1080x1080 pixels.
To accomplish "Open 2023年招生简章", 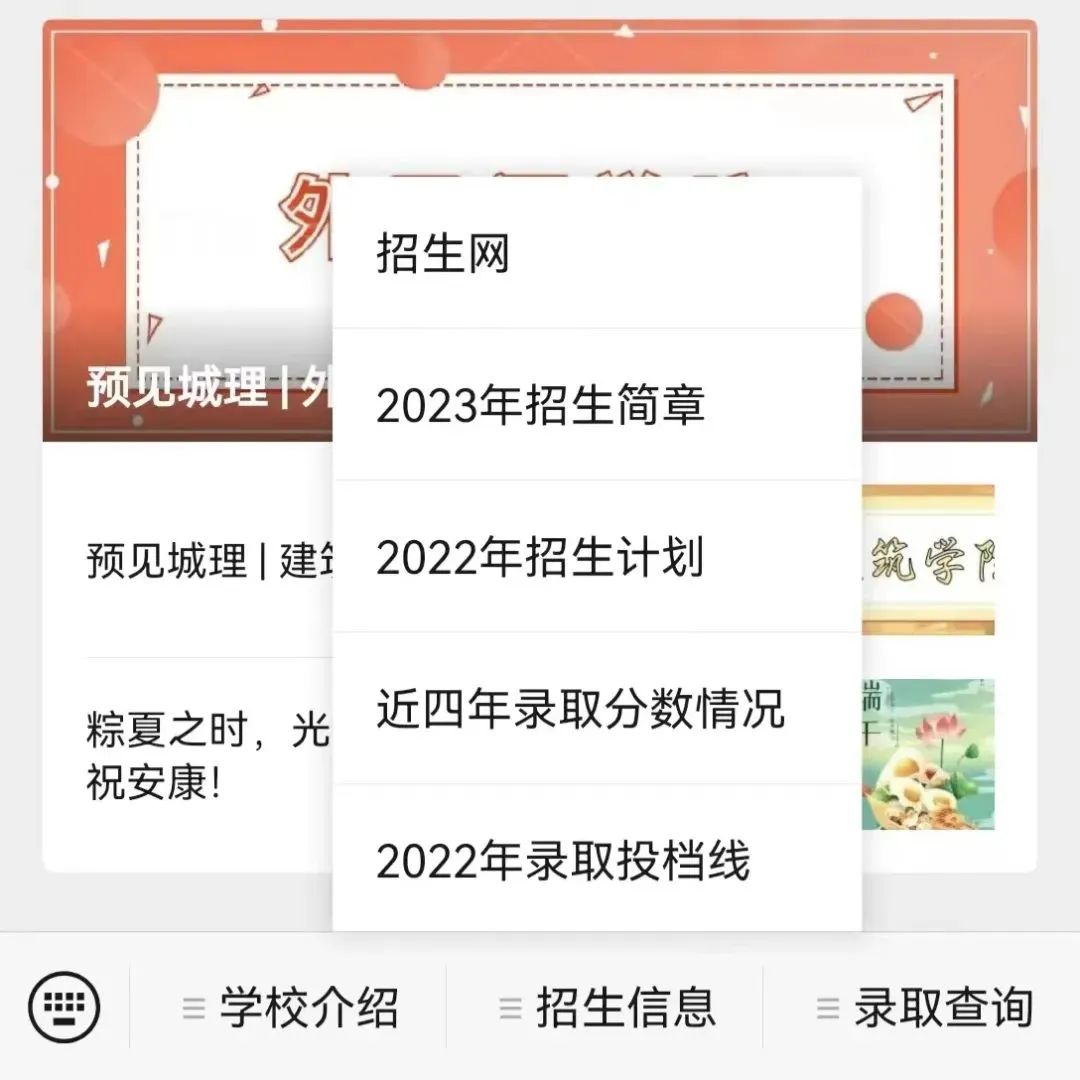I will coord(596,405).
